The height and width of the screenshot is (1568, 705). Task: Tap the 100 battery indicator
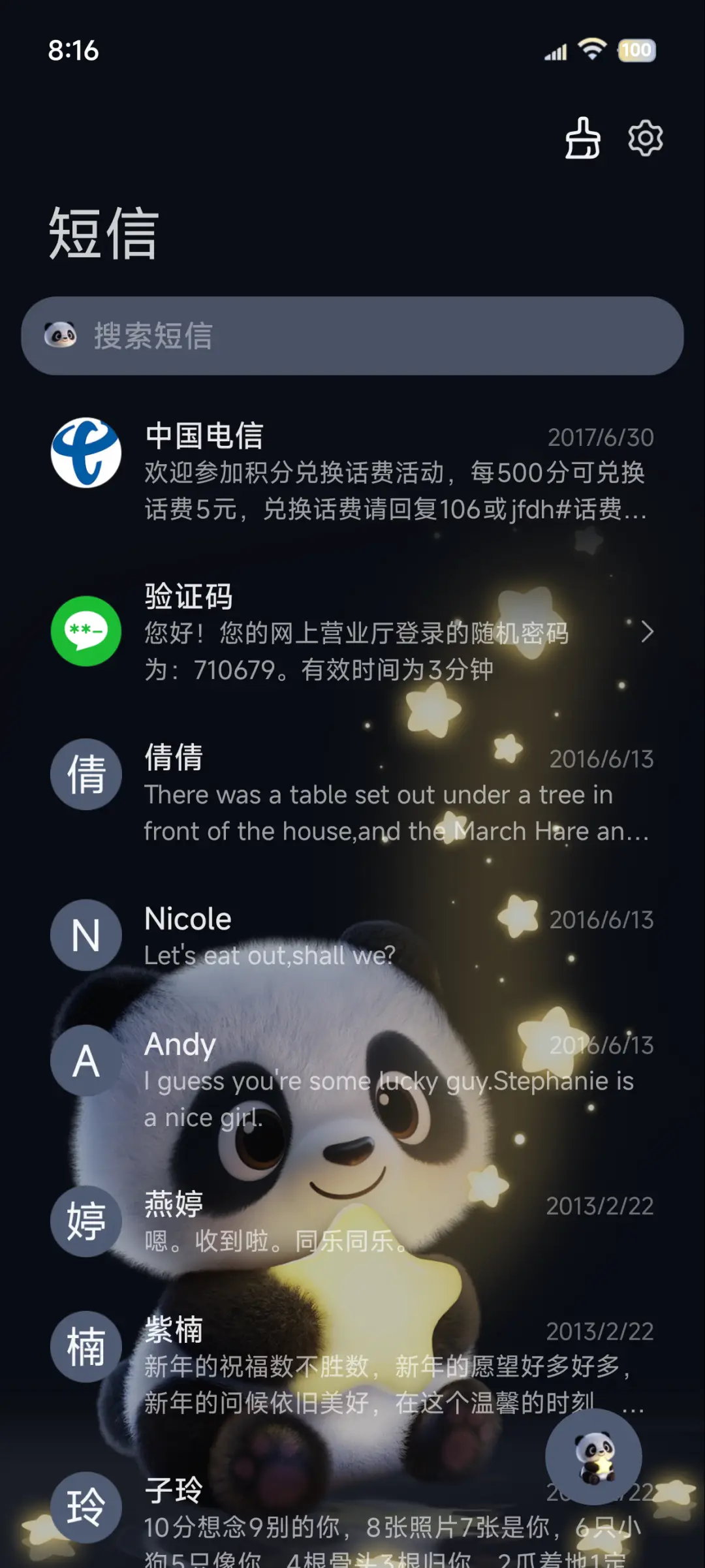click(636, 50)
